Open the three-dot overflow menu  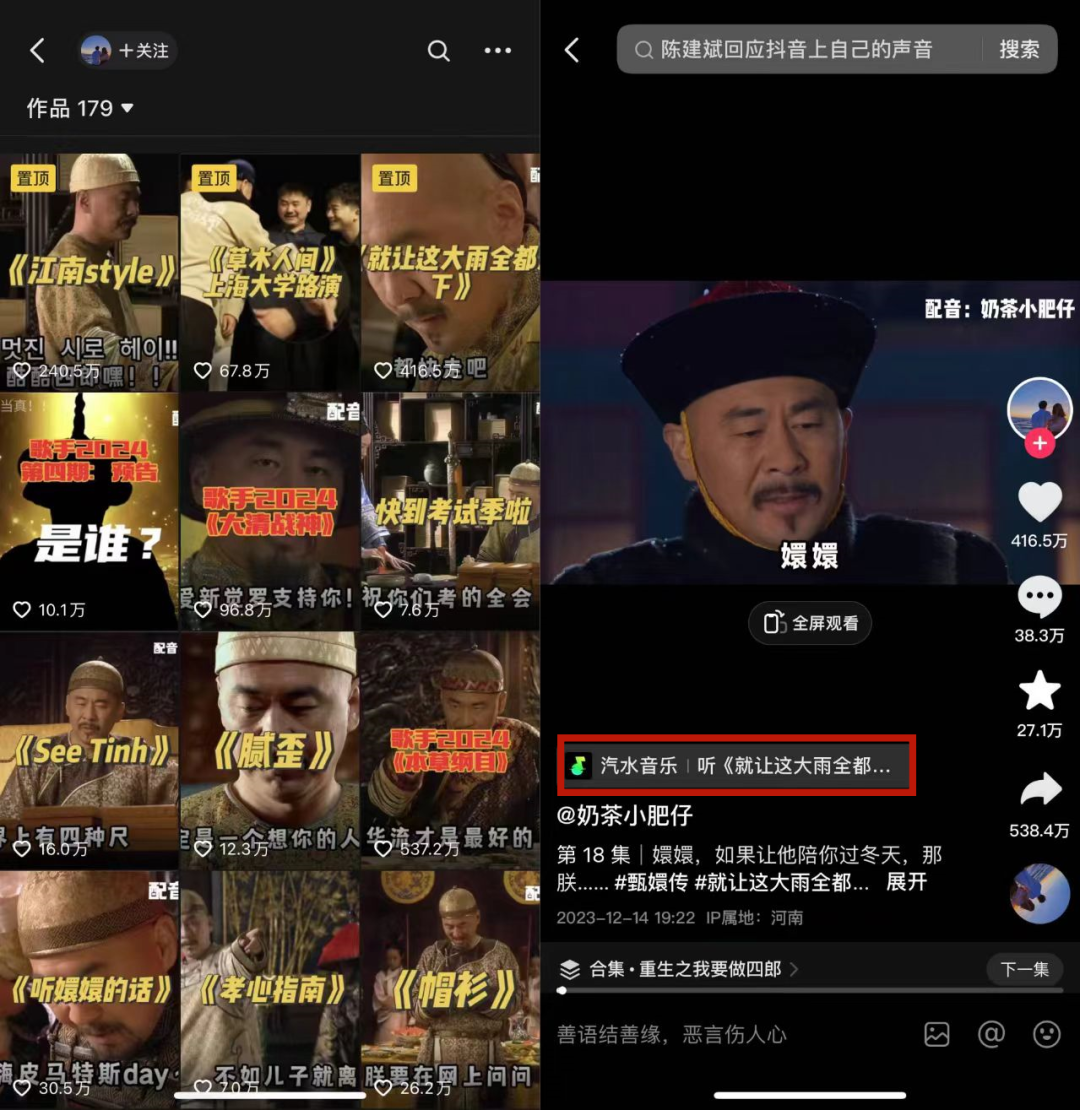(x=497, y=51)
